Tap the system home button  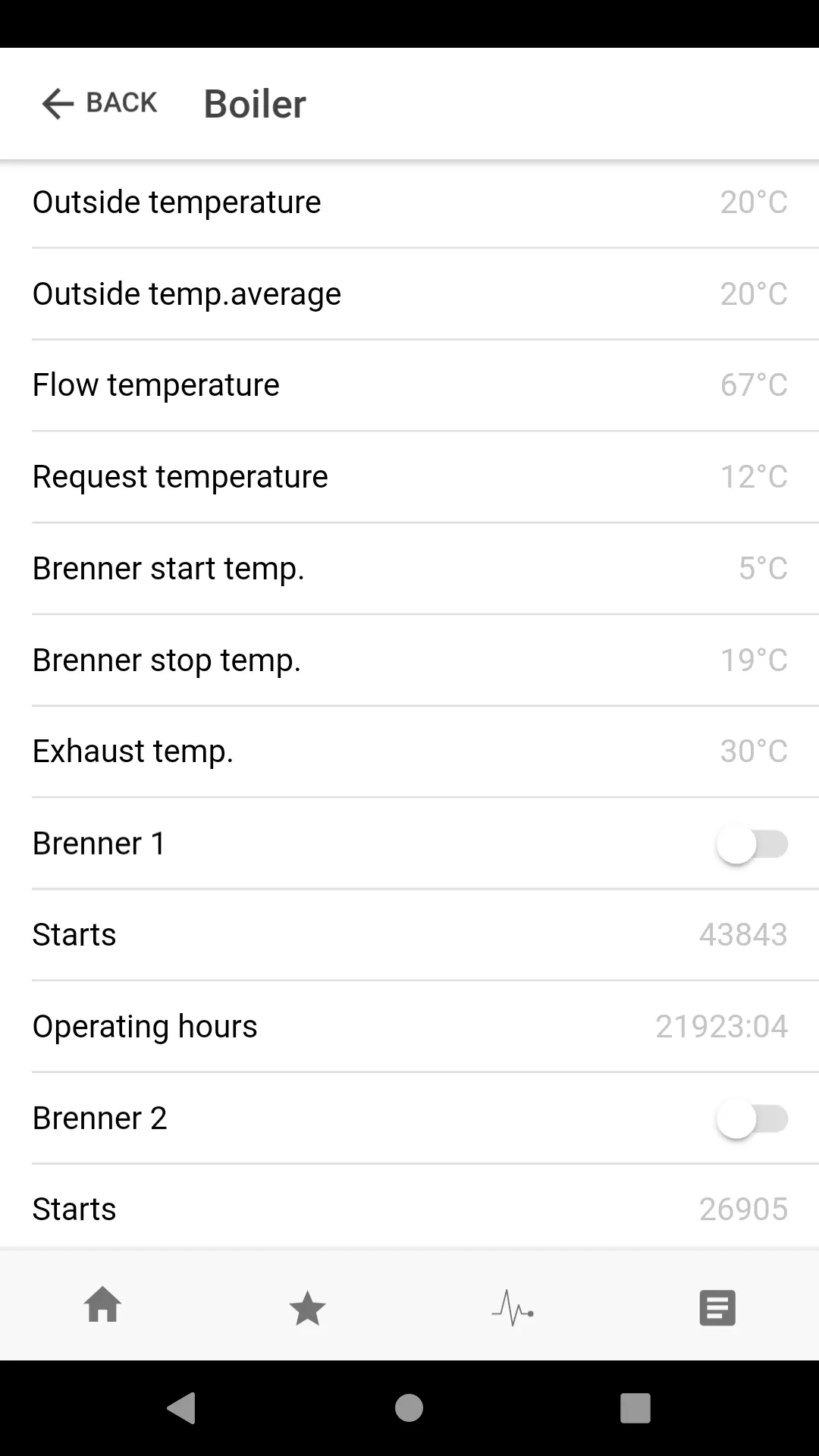click(x=409, y=1408)
